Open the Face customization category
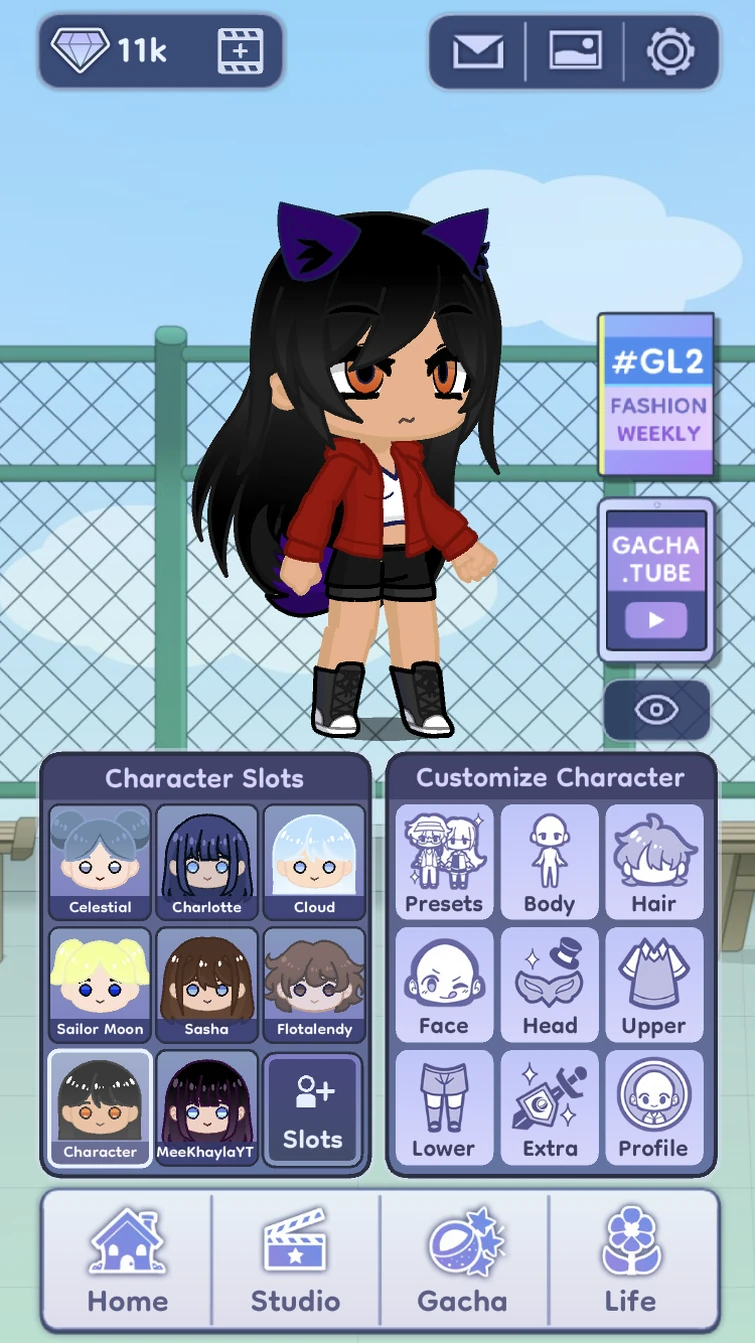Screen dimensions: 755x1343 [x=443, y=984]
